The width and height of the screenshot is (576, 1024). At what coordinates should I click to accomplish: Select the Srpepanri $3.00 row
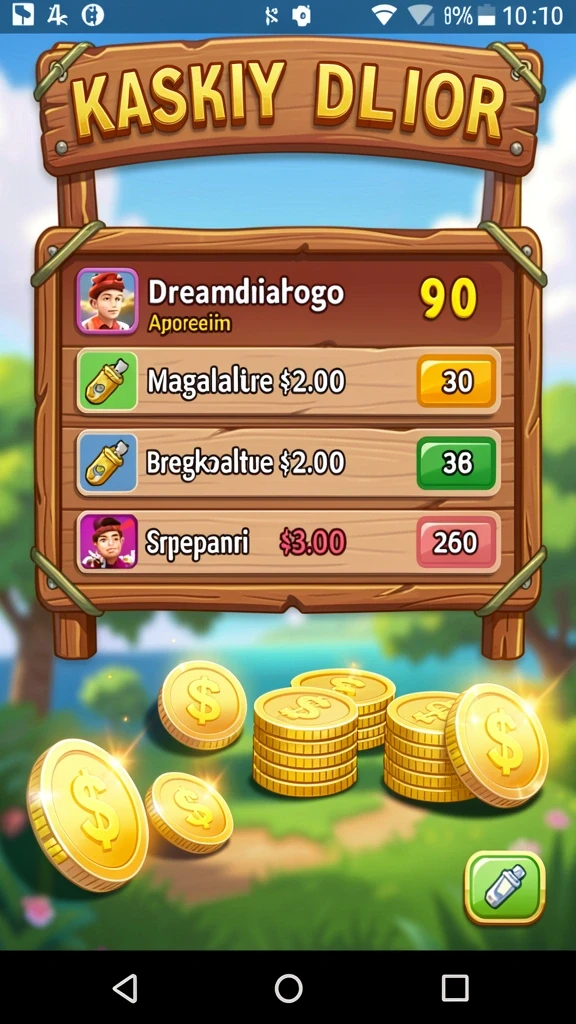tap(288, 542)
